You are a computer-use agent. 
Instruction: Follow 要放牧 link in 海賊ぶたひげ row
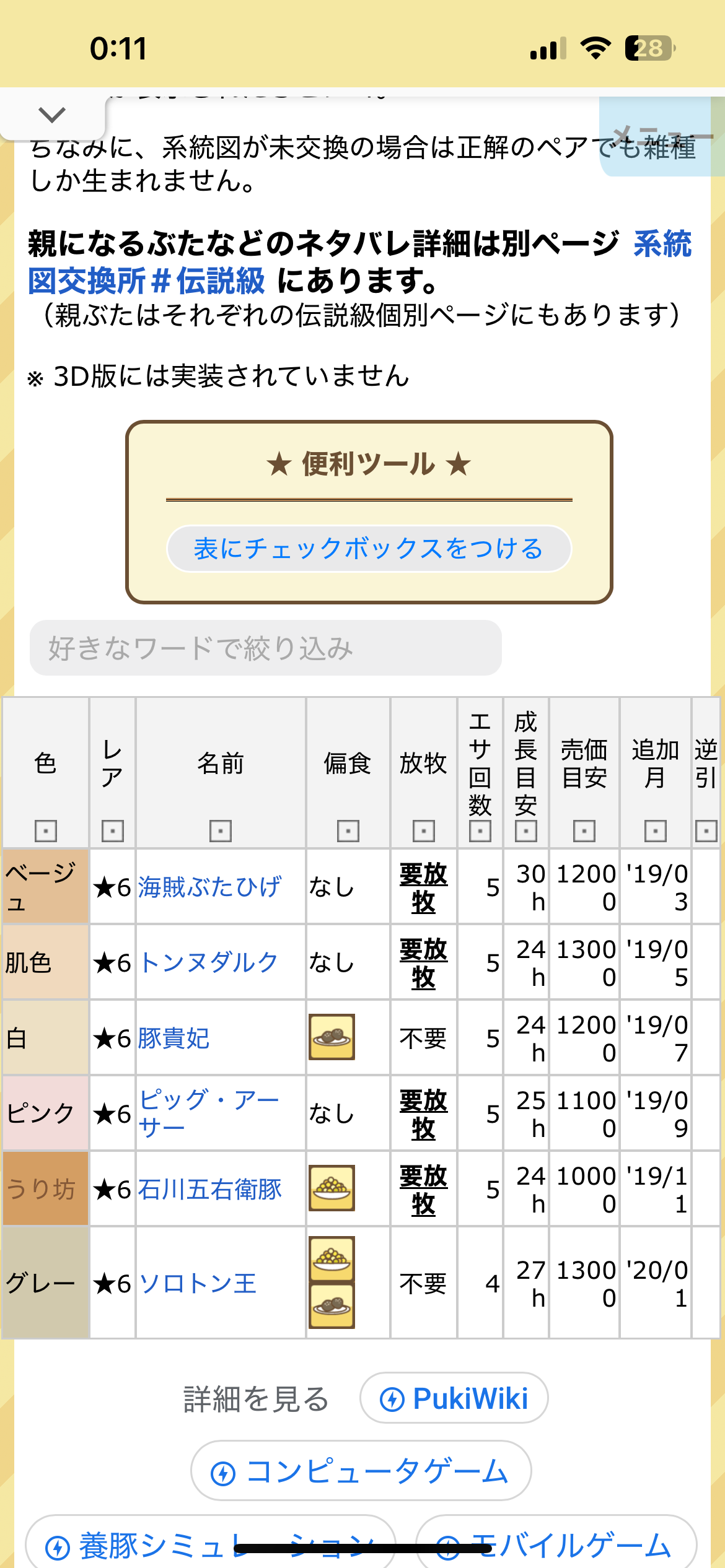(423, 887)
